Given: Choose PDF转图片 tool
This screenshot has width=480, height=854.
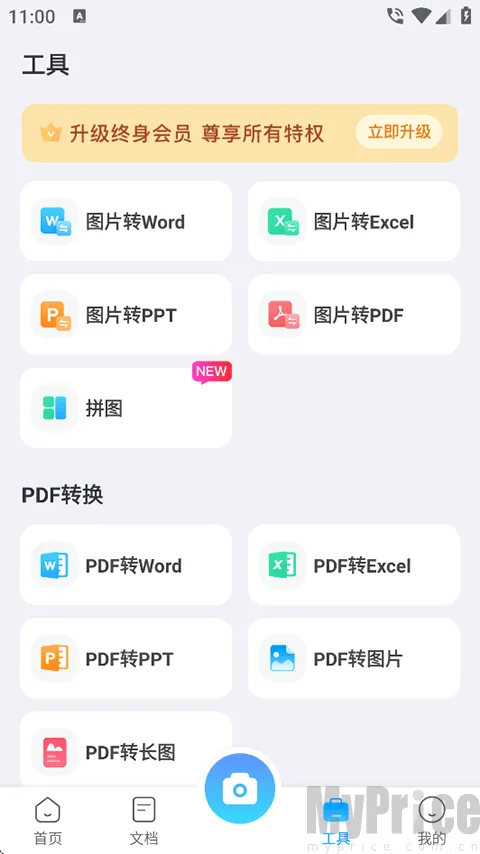Looking at the screenshot, I should (354, 658).
